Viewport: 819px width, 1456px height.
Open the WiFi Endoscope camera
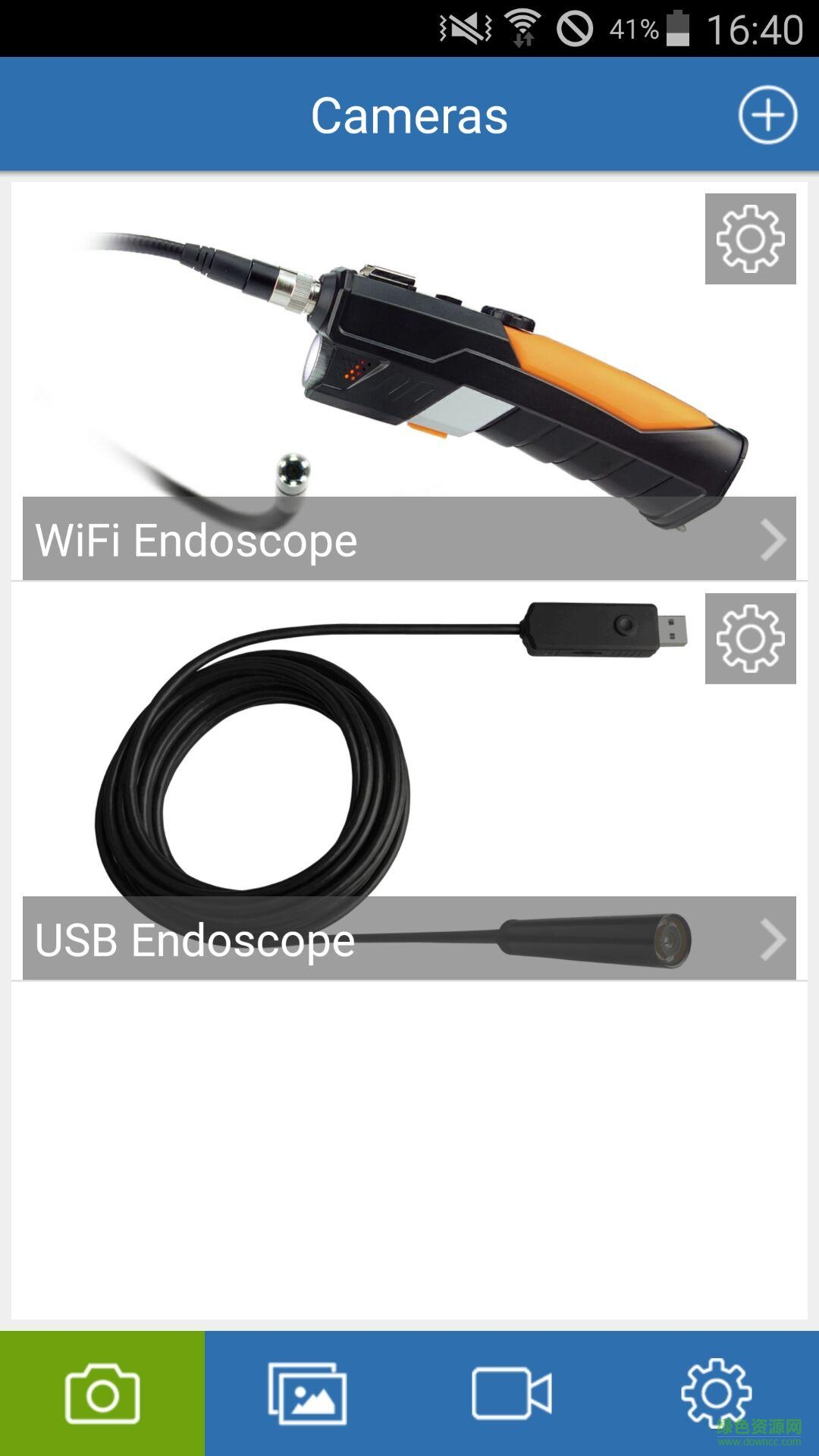click(x=409, y=539)
